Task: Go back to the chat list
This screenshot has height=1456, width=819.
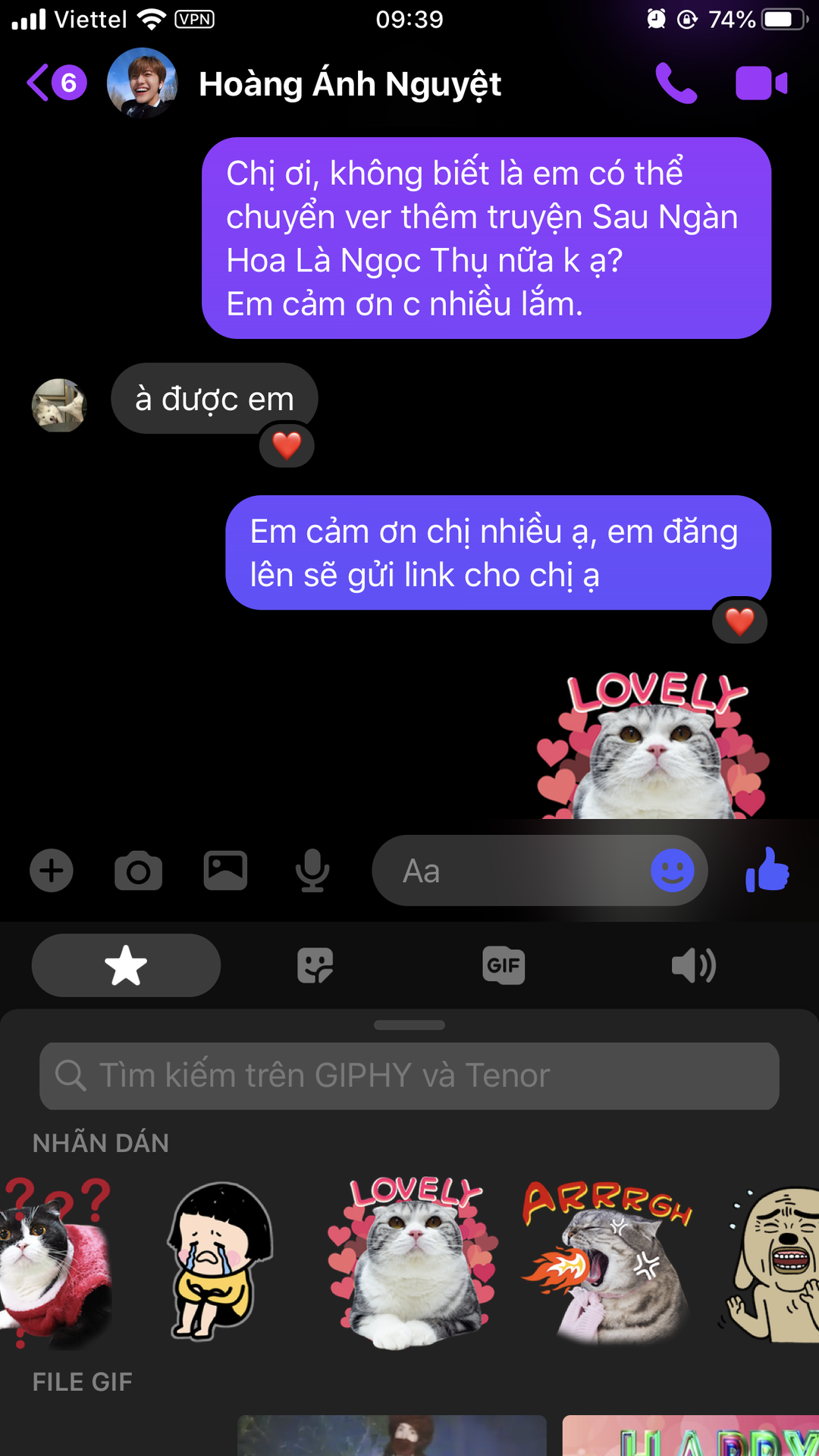Action: 56,83
